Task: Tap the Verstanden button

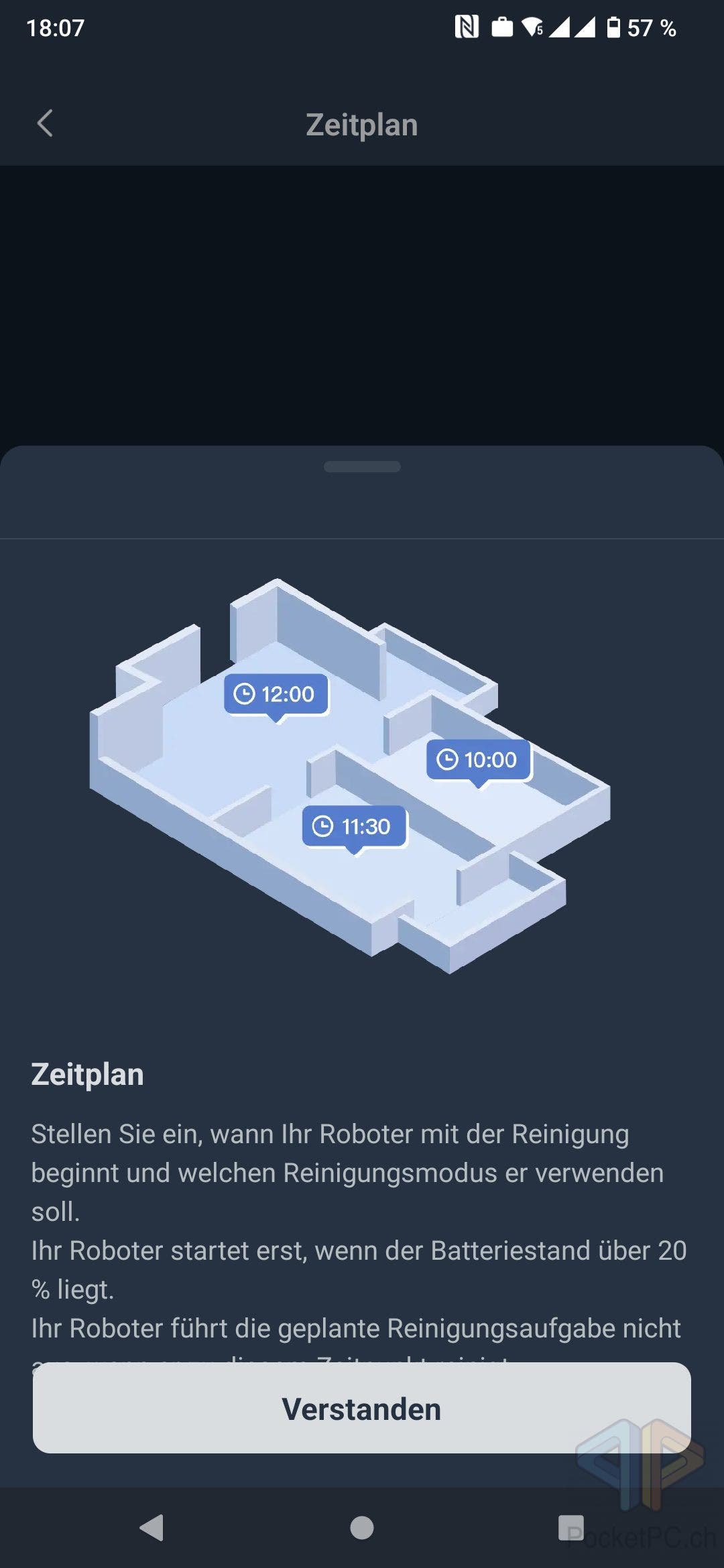Action: 362,1408
